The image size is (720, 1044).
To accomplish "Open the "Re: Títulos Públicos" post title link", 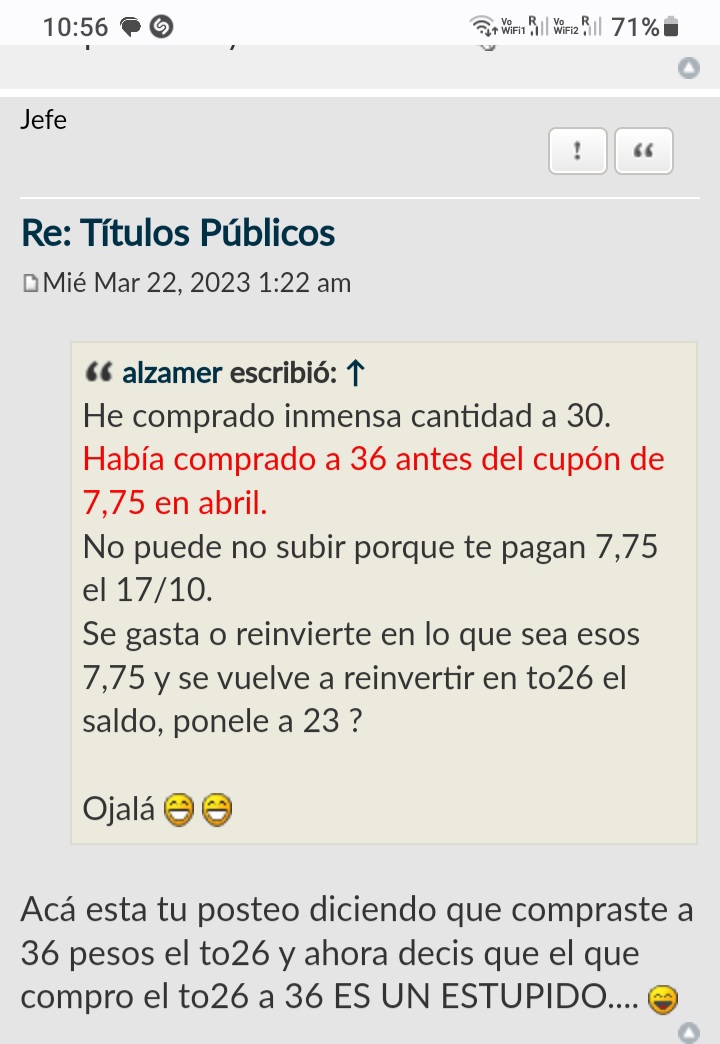I will pos(178,233).
